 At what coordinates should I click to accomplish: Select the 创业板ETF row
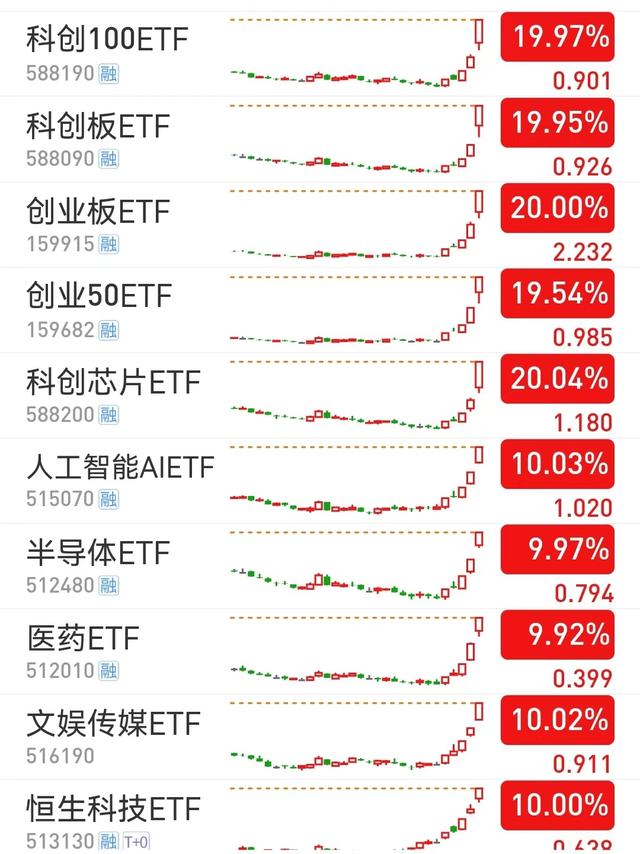98,211
